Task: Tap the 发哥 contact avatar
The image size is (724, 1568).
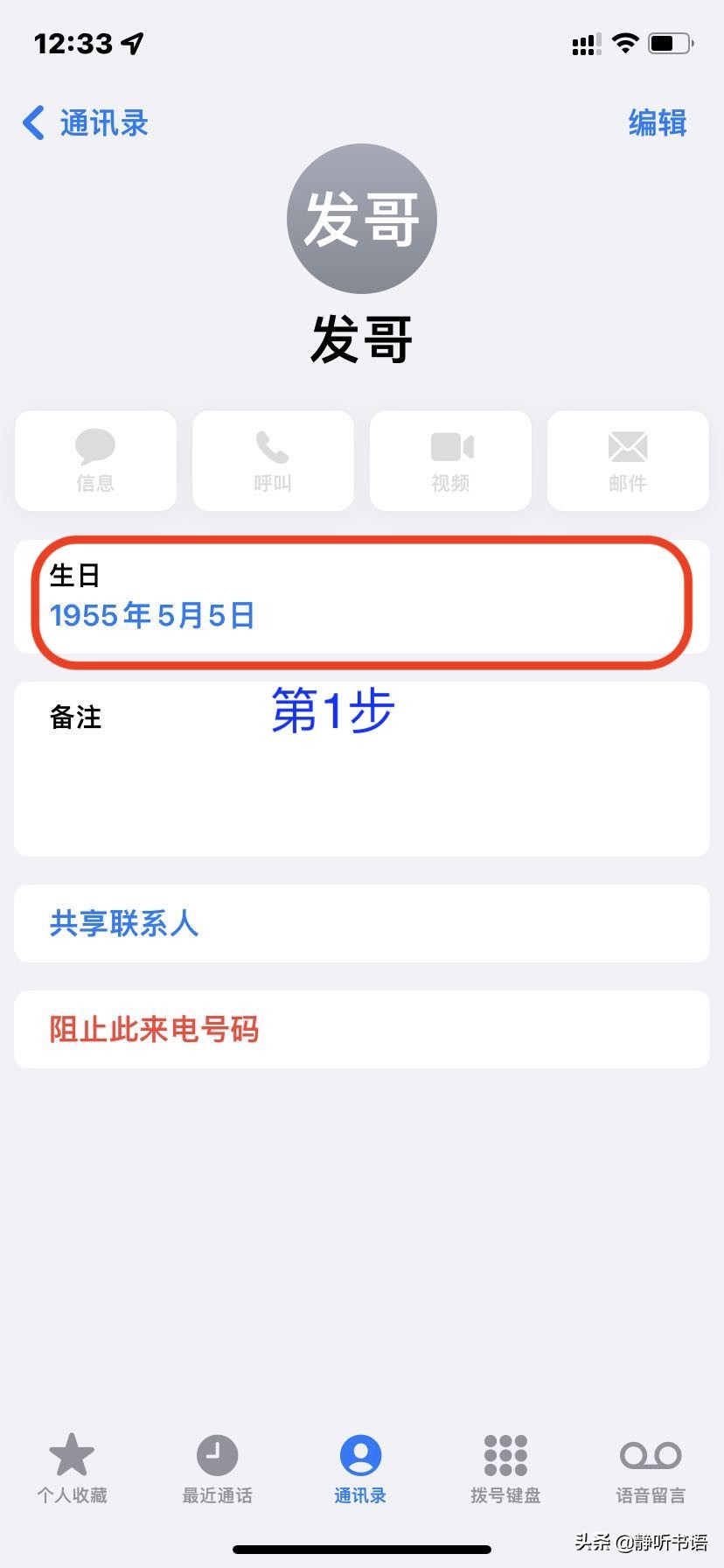Action: click(361, 217)
